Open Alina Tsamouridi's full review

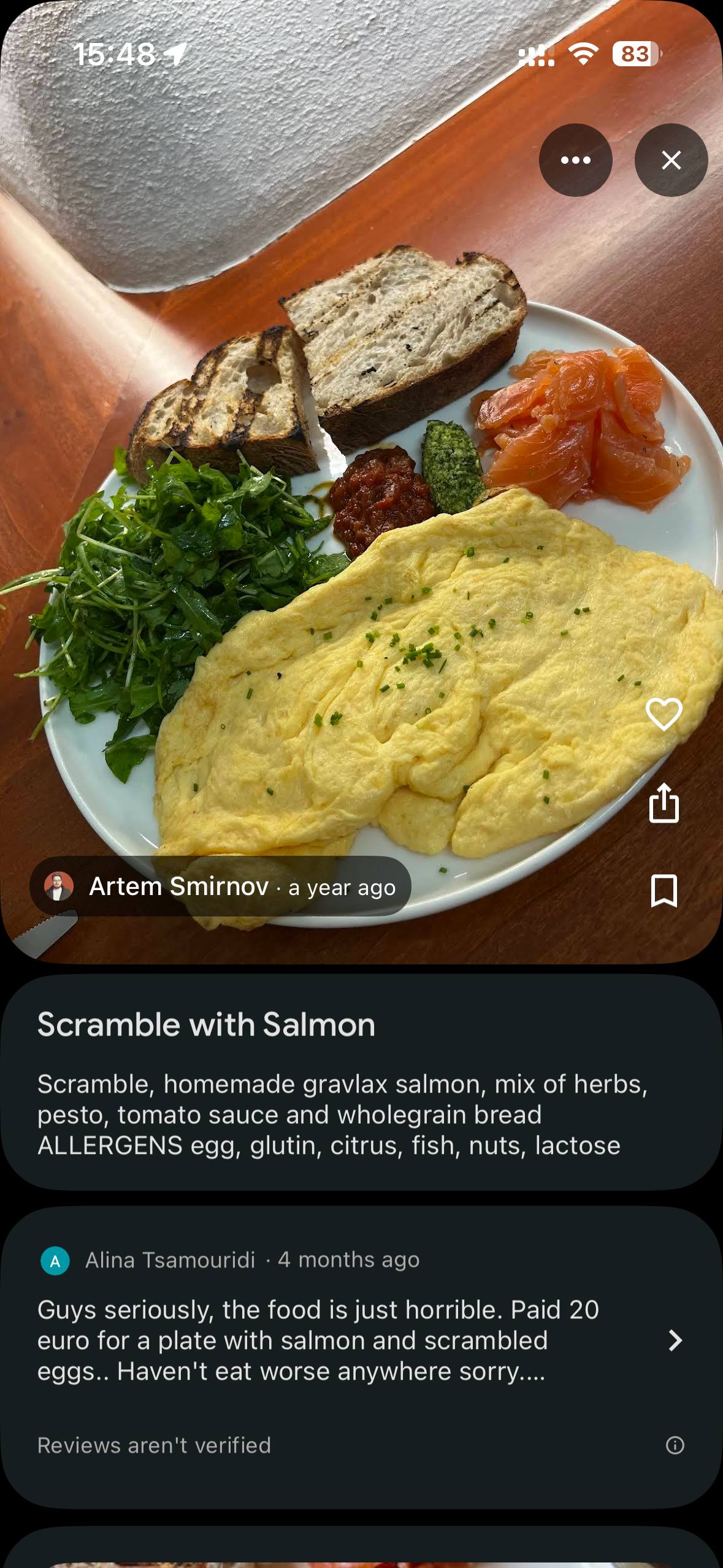(675, 1340)
